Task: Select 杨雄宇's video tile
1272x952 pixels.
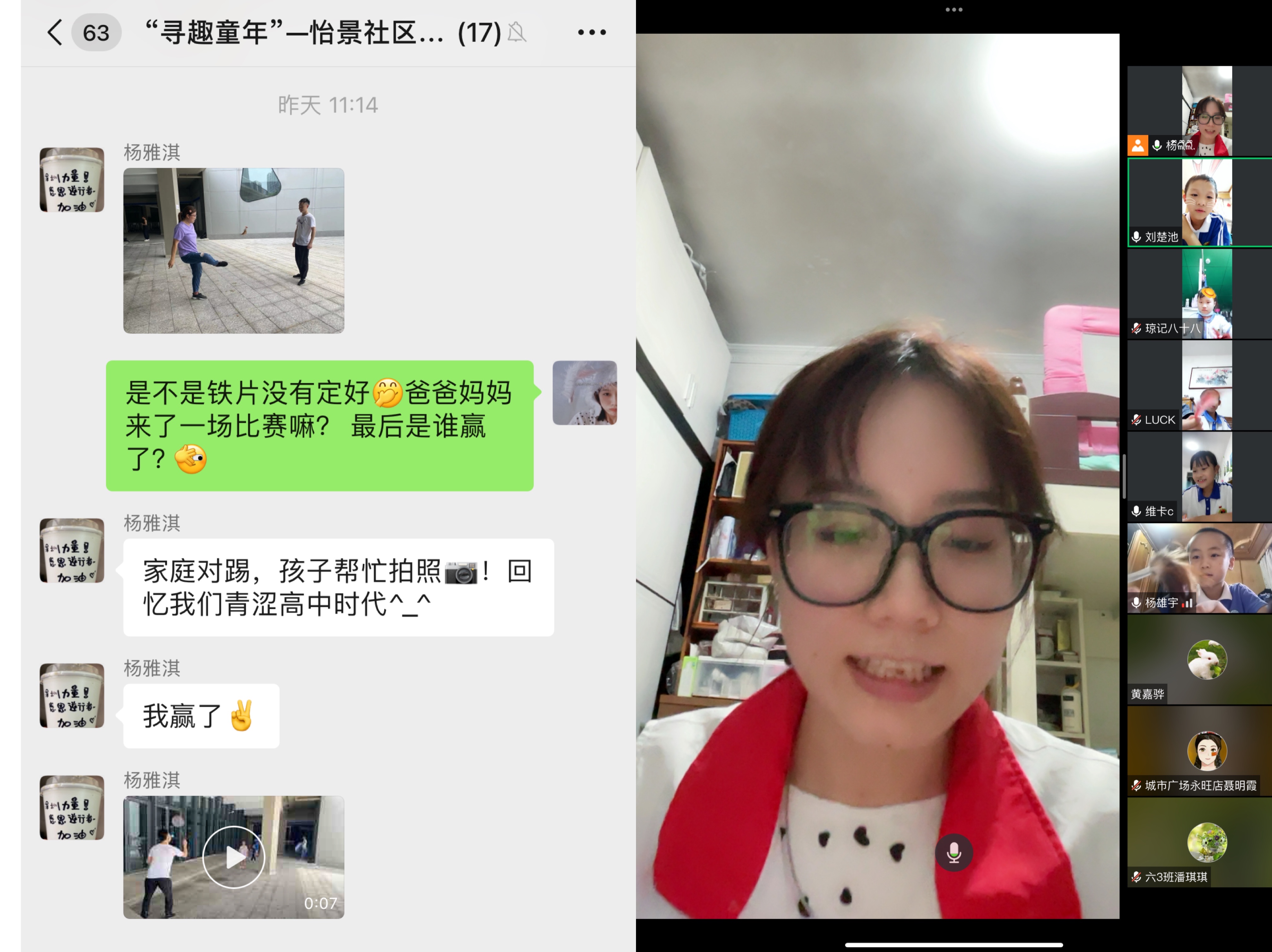Action: (x=1199, y=567)
